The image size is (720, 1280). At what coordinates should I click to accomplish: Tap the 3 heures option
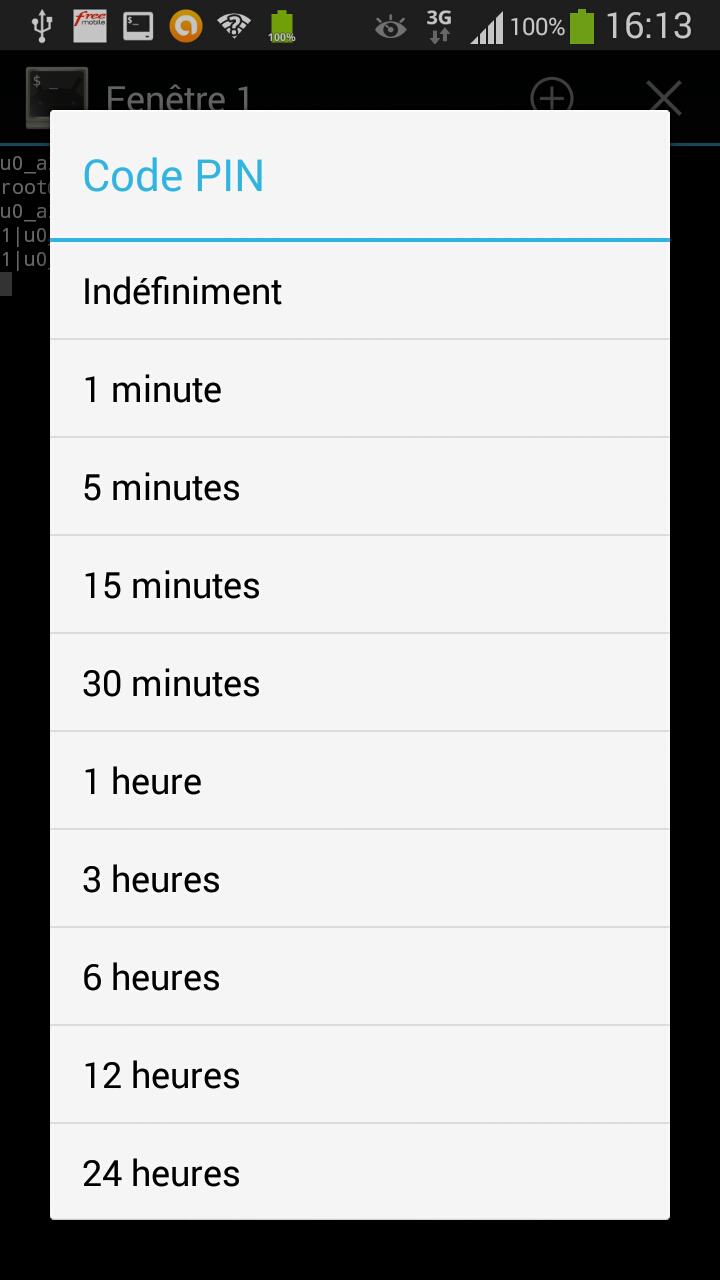360,879
